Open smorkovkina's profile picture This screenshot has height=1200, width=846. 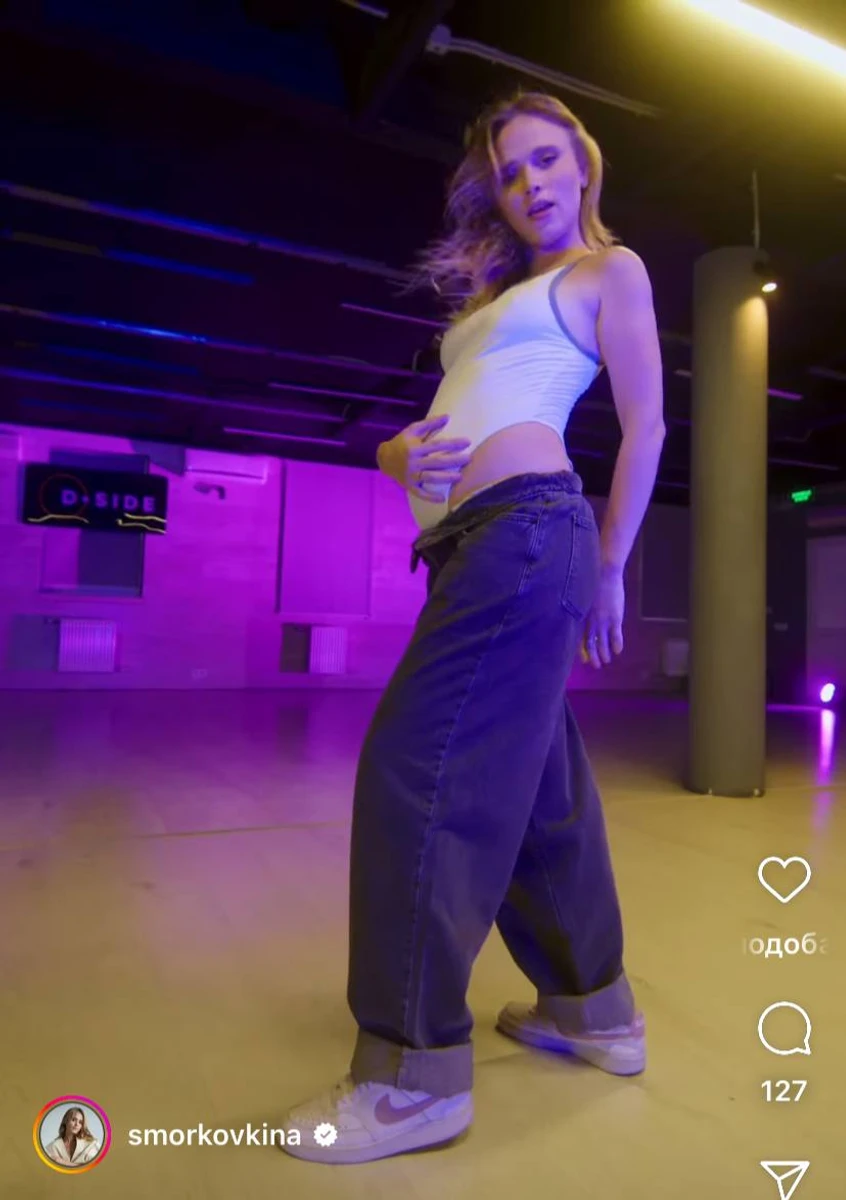click(73, 1135)
